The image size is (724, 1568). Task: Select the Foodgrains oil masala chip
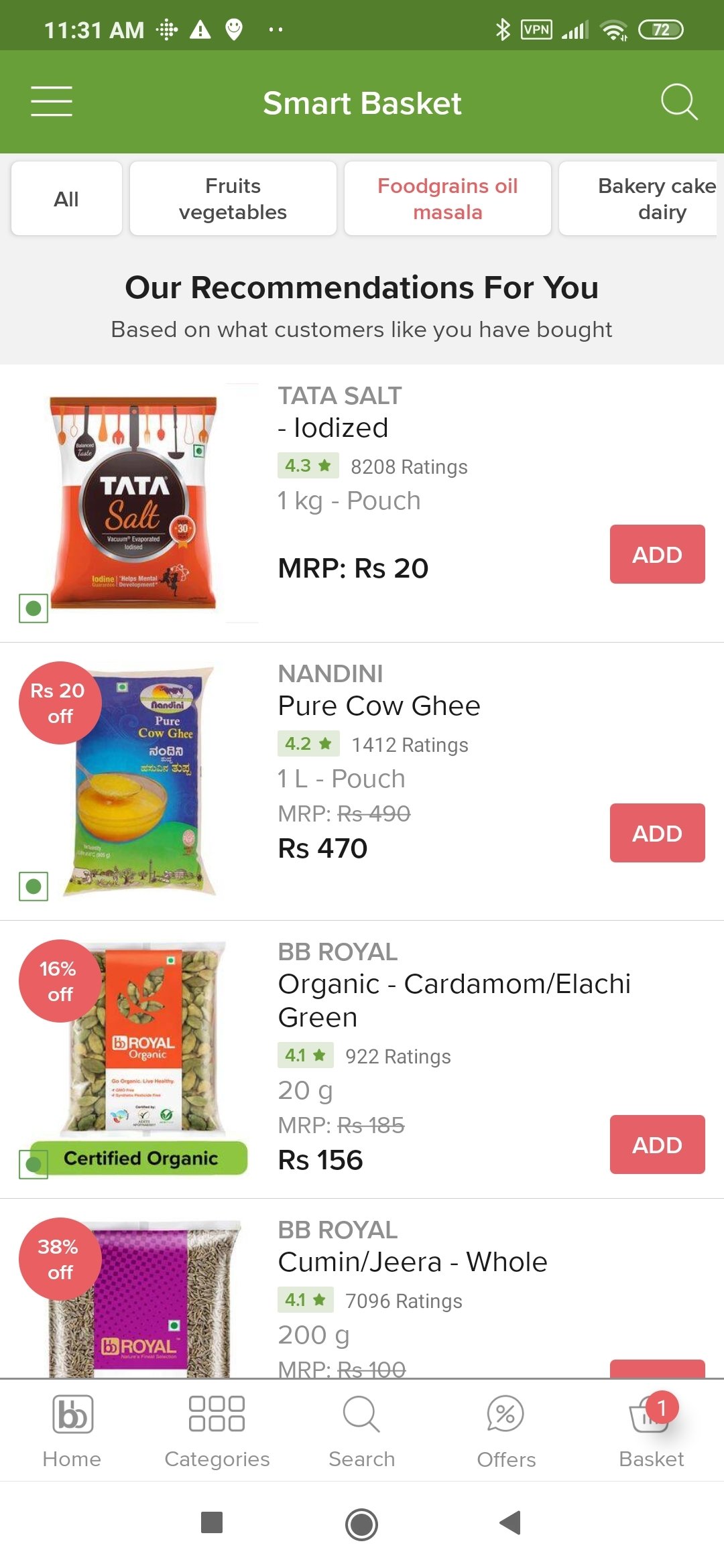pos(447,198)
